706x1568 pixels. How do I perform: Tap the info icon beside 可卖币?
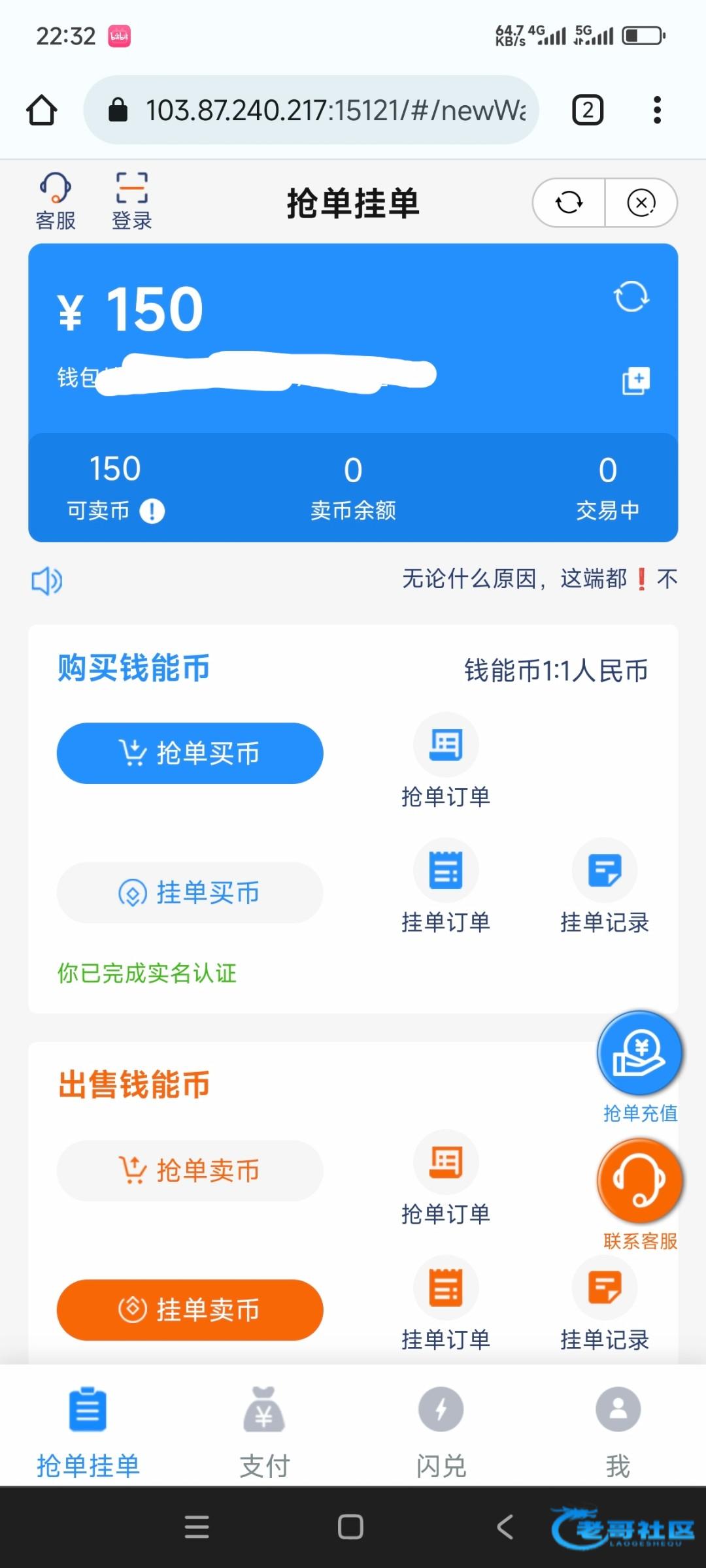coord(152,511)
